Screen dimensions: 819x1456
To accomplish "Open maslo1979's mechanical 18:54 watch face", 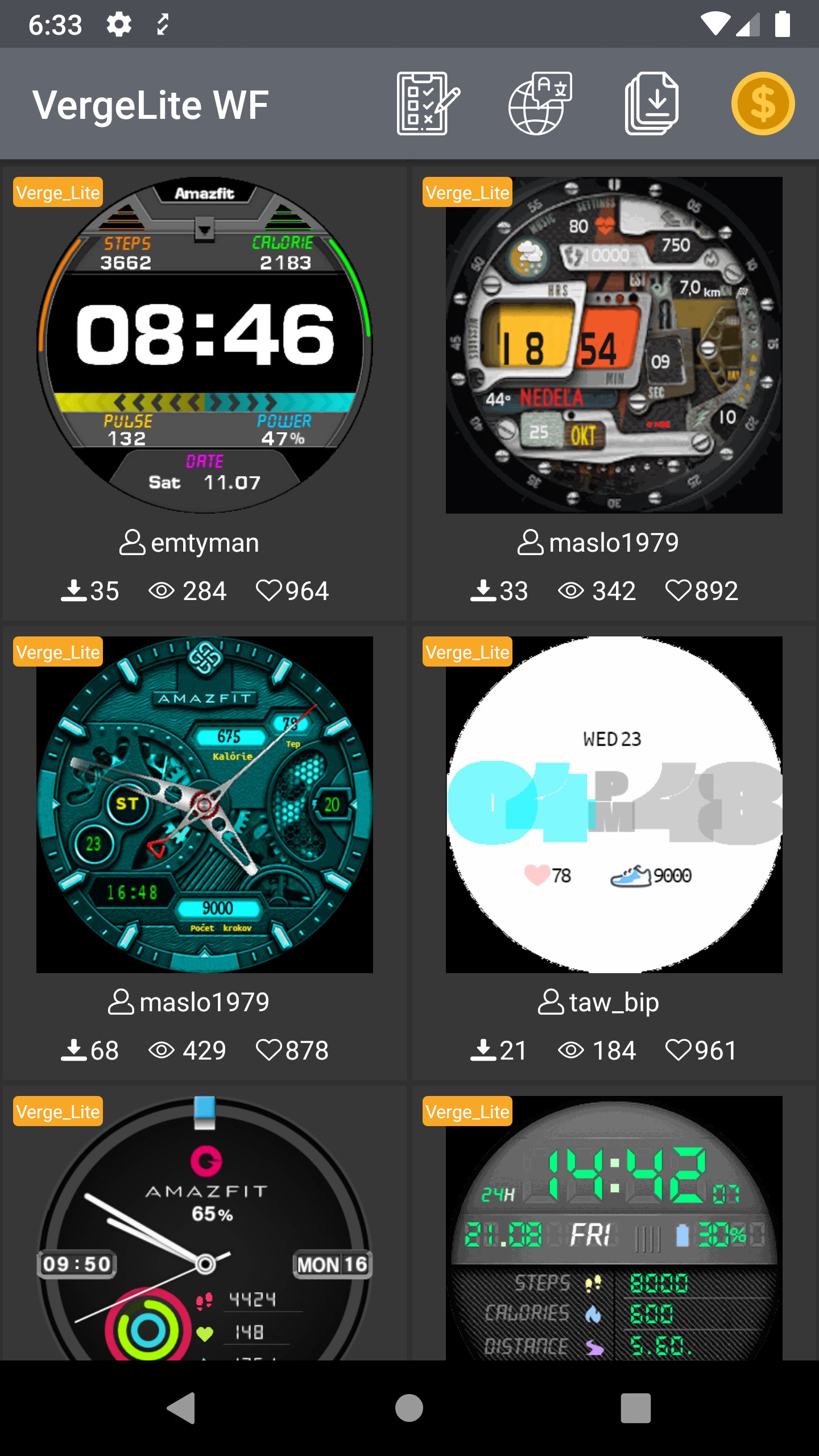I will click(x=614, y=345).
